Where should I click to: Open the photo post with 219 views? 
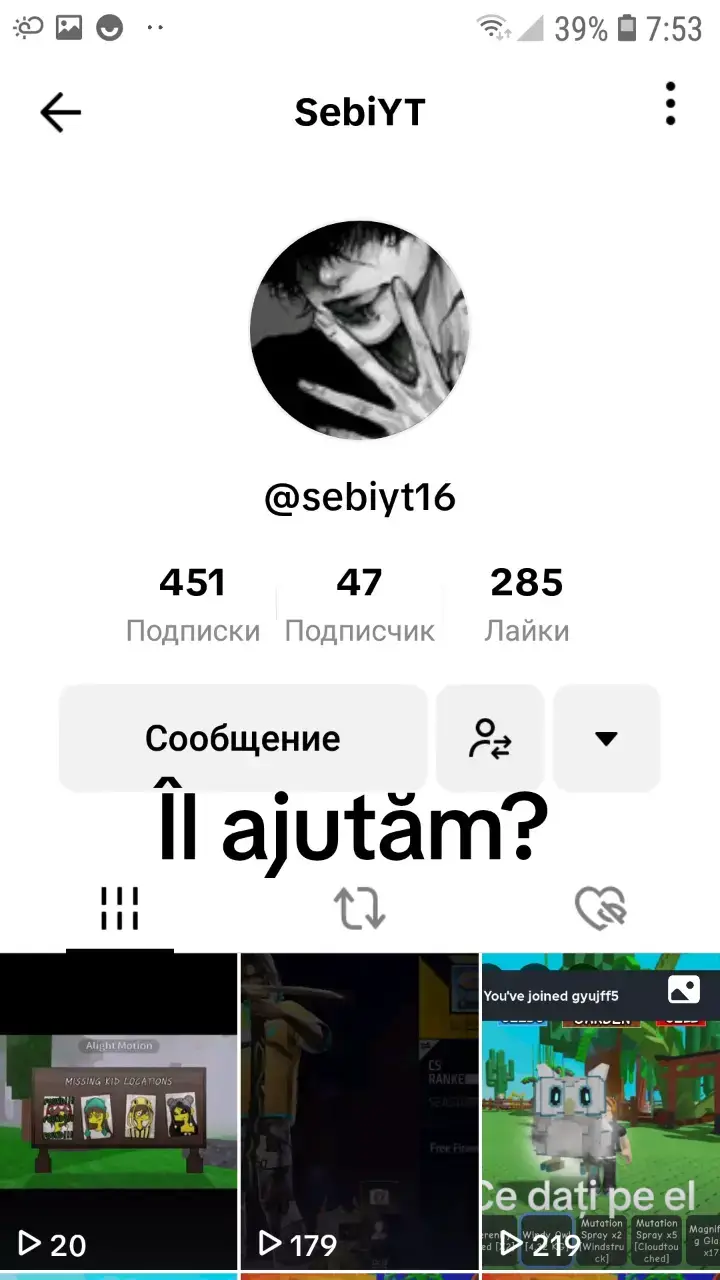click(x=601, y=1111)
